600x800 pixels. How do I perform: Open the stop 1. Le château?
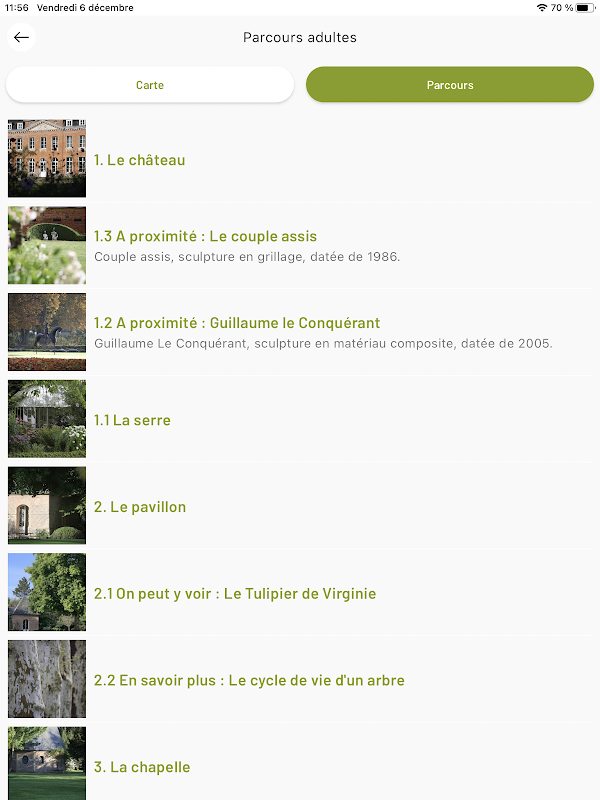pyautogui.click(x=300, y=159)
